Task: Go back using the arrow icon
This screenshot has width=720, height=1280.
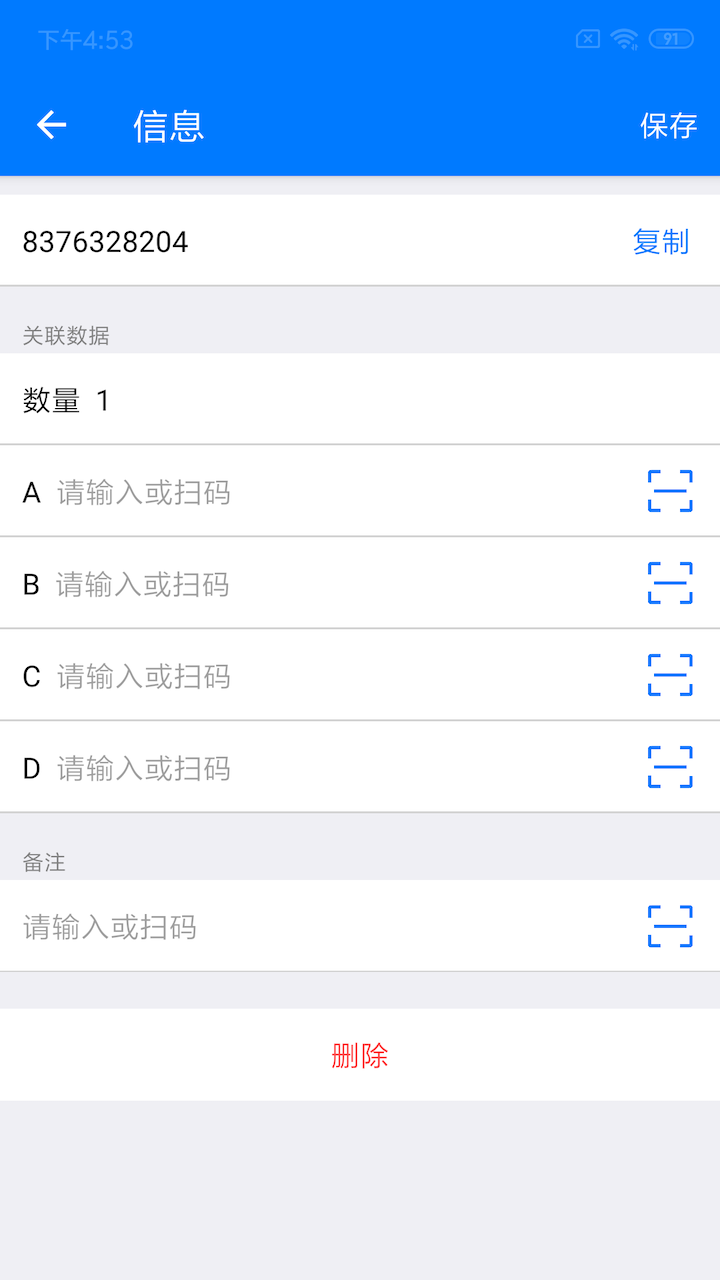Action: click(x=49, y=125)
